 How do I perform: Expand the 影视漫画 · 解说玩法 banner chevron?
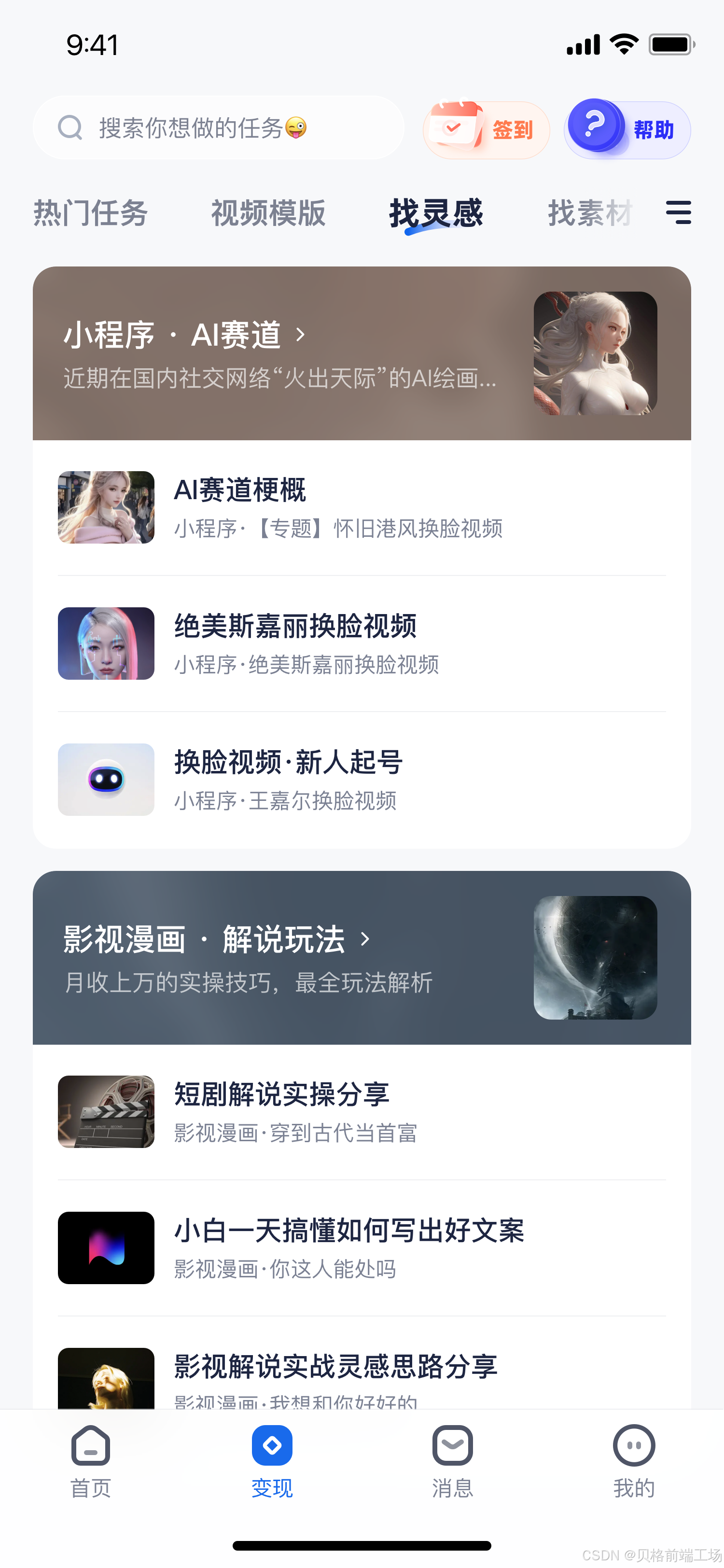[366, 940]
